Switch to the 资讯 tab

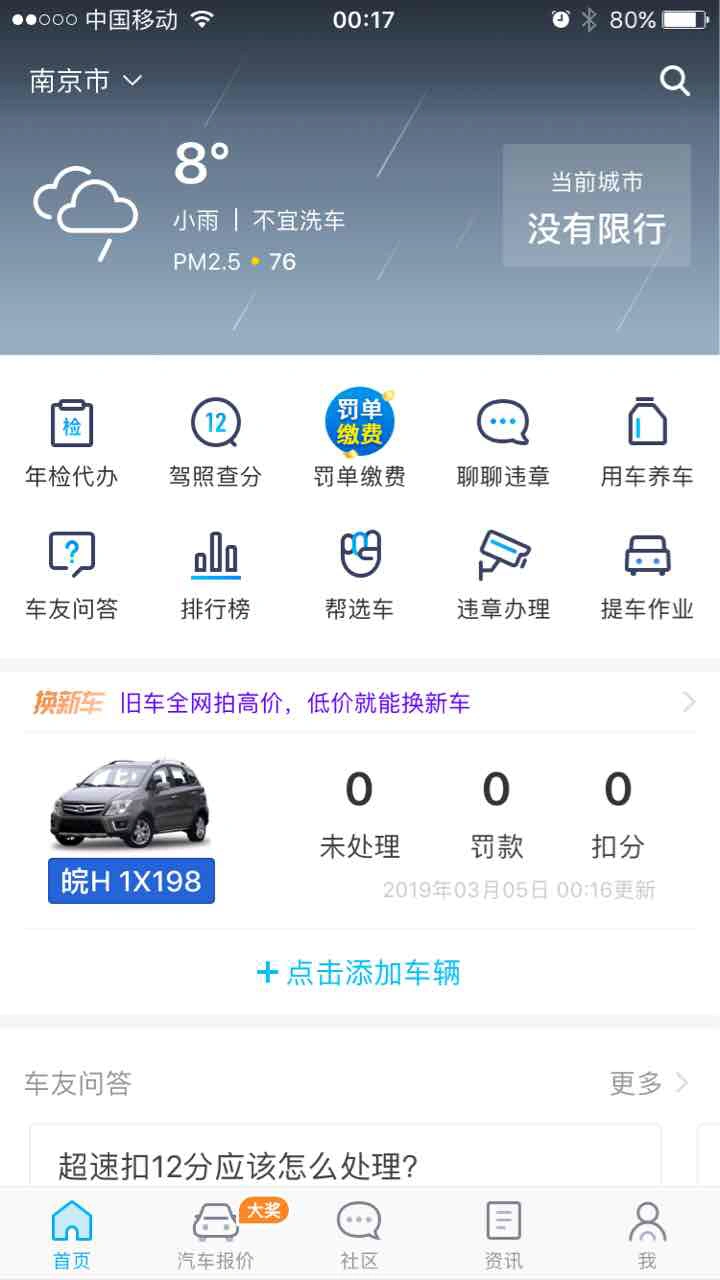pyautogui.click(x=503, y=1235)
